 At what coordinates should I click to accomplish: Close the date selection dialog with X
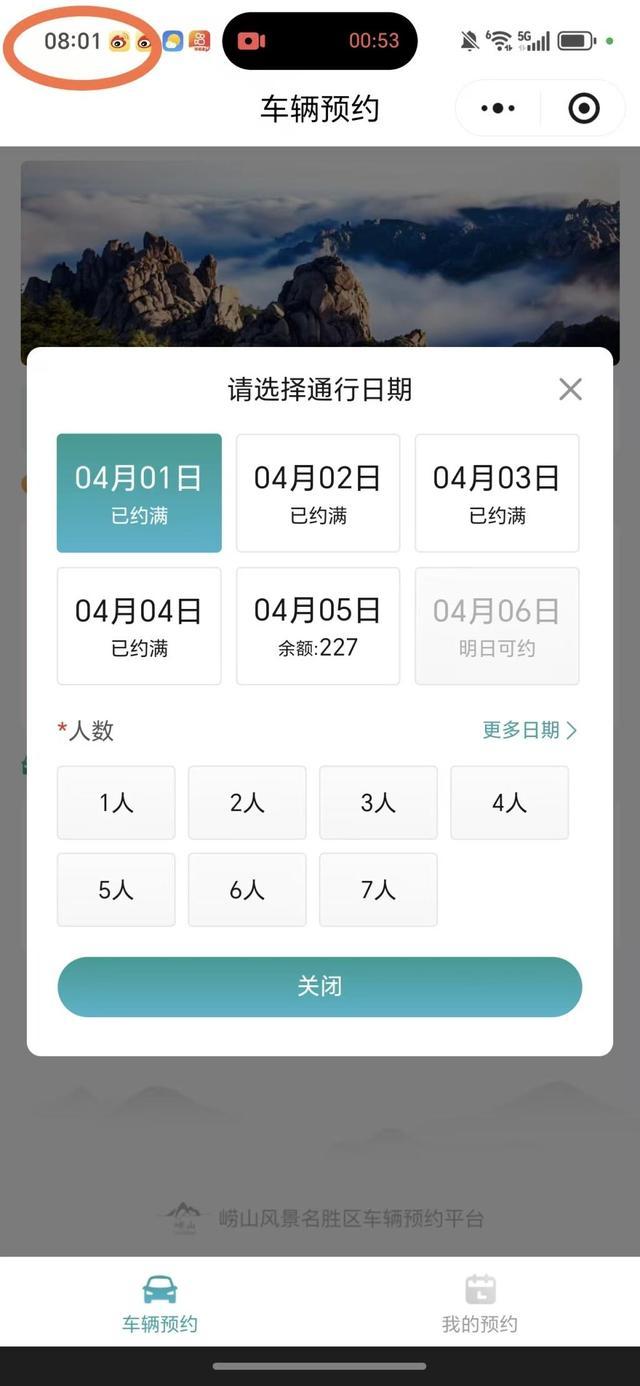pyautogui.click(x=570, y=389)
